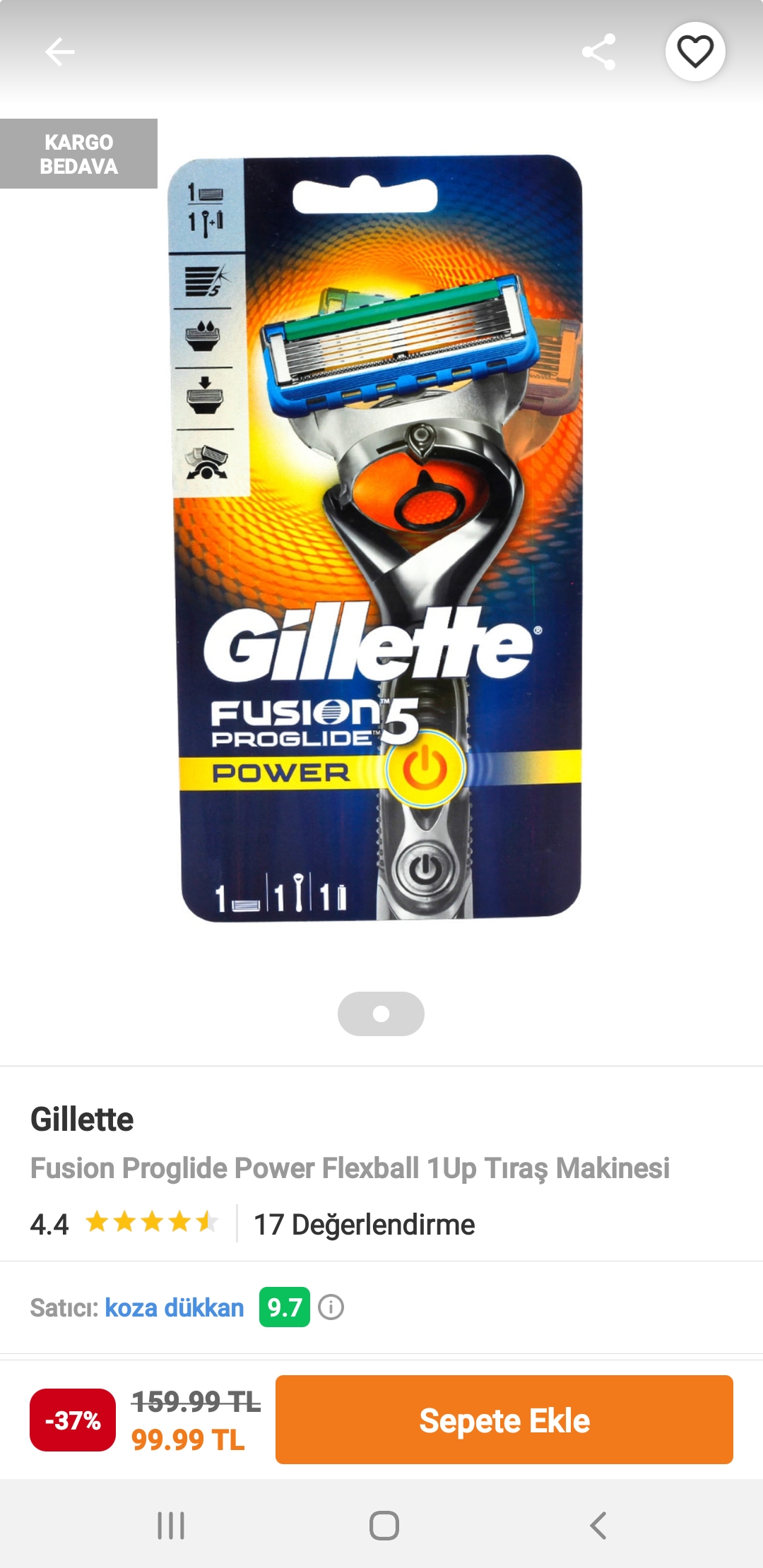Image resolution: width=763 pixels, height=1568 pixels.
Task: Share this Gillette product
Action: point(598,52)
